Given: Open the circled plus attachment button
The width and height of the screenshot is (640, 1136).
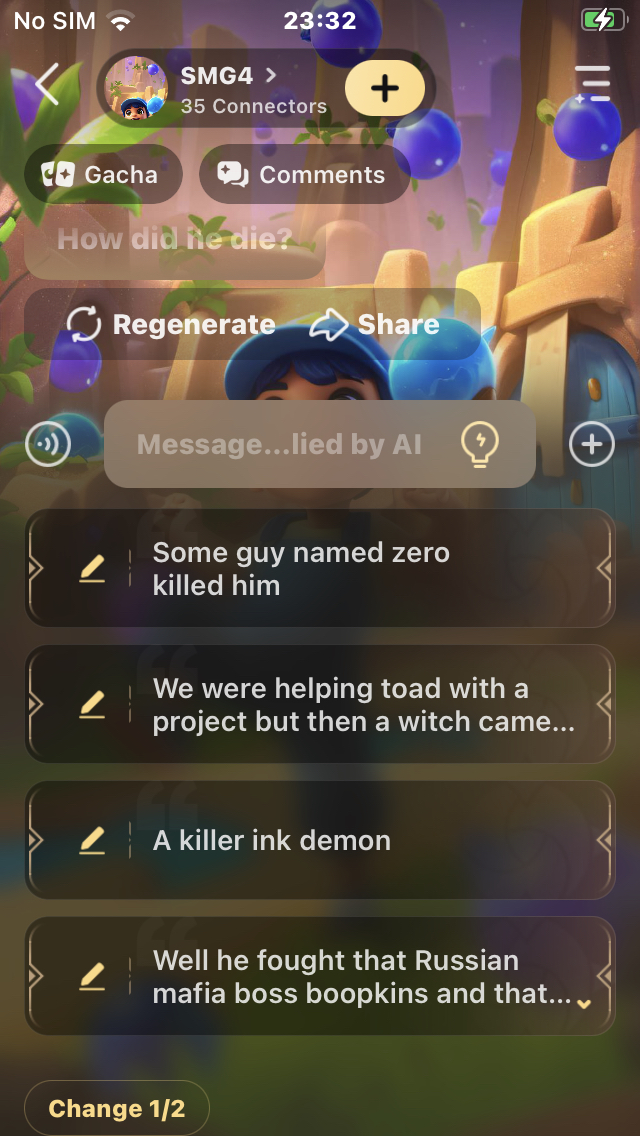Looking at the screenshot, I should point(591,444).
